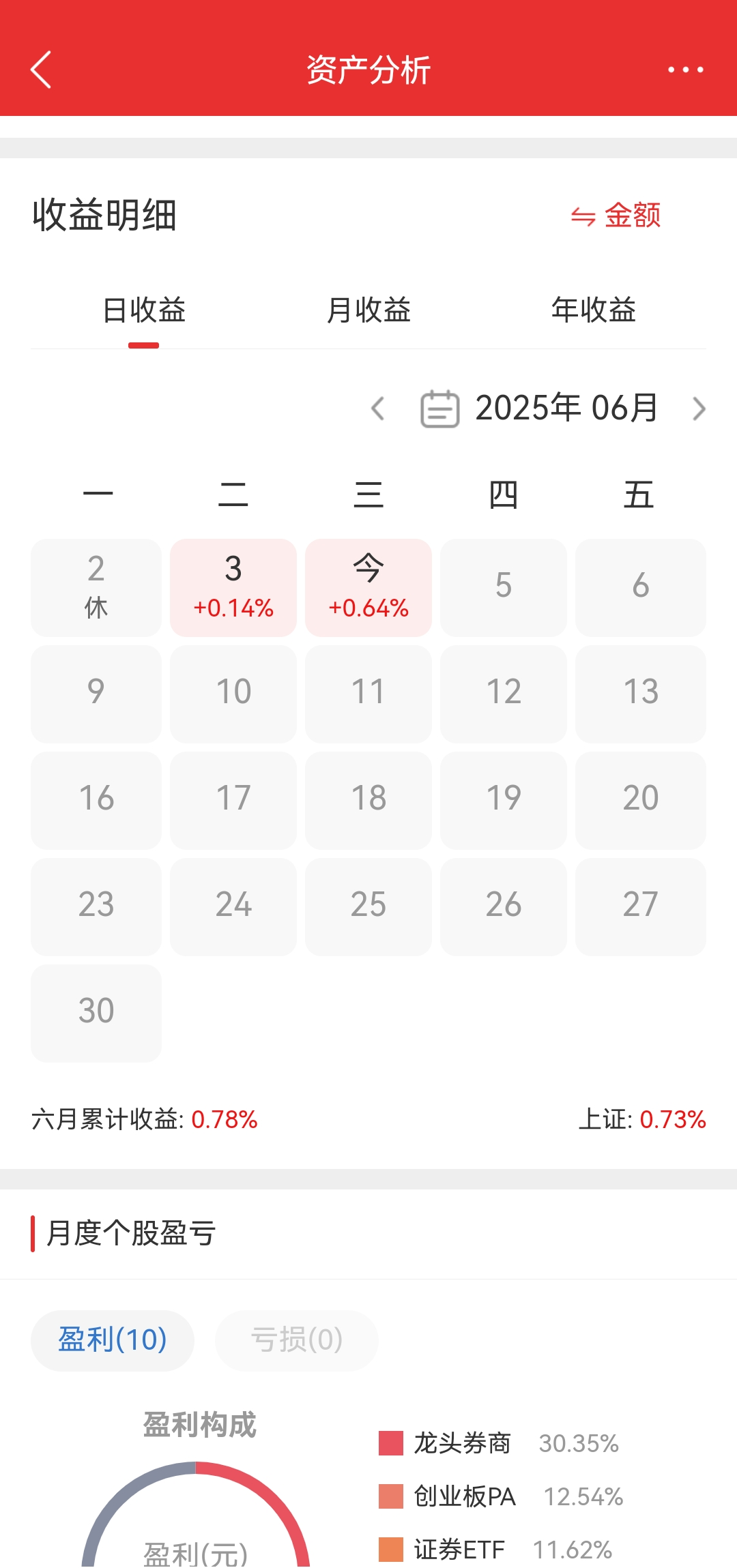Image resolution: width=737 pixels, height=1568 pixels.
Task: Go to the previous month
Action: 377,409
